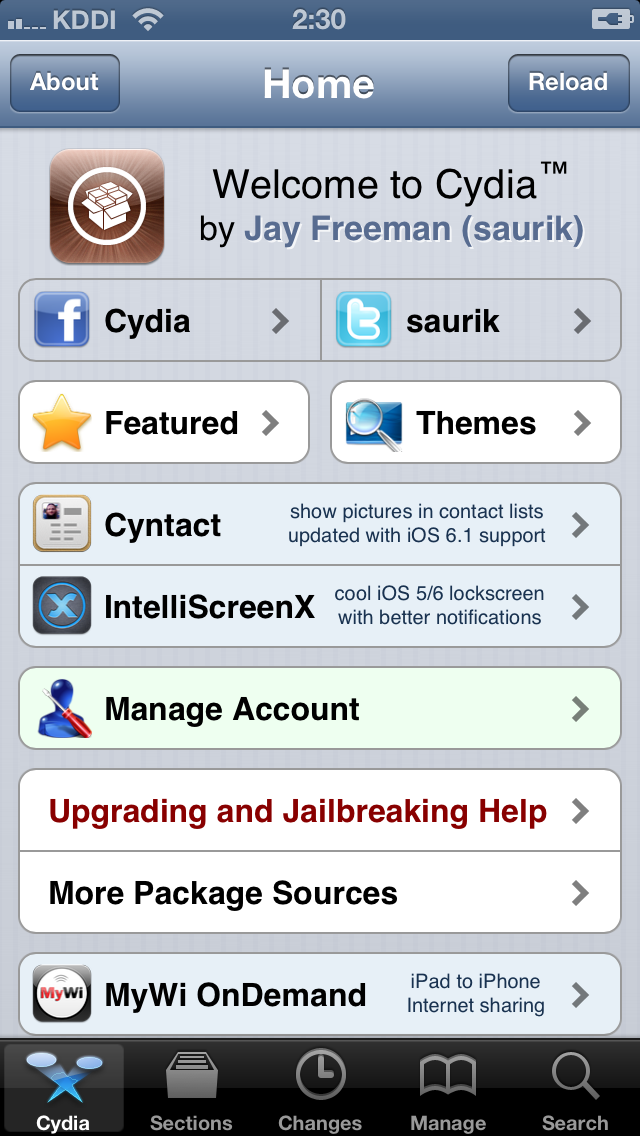Reload the Cydia home page
The image size is (640, 1136).
568,83
